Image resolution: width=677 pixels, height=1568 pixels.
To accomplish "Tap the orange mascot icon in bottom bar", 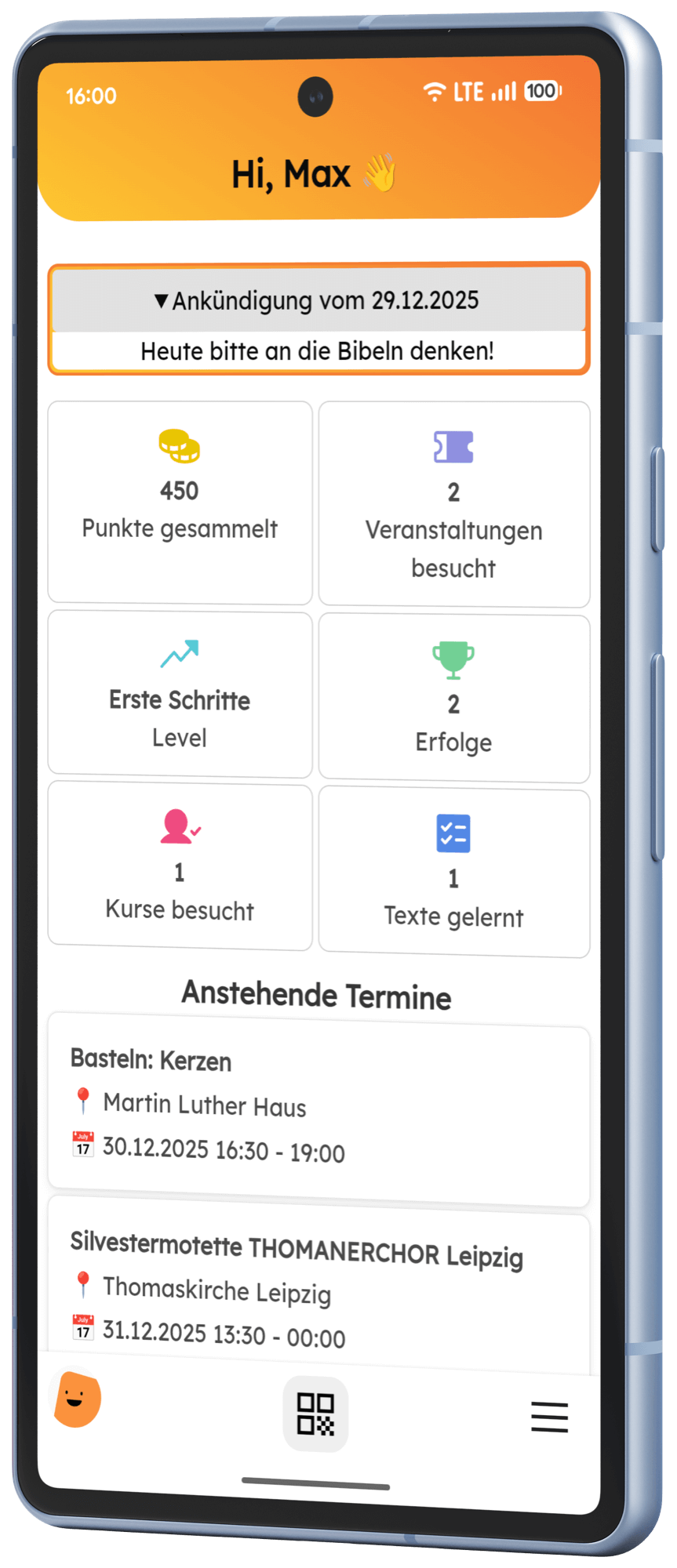I will 76,1409.
